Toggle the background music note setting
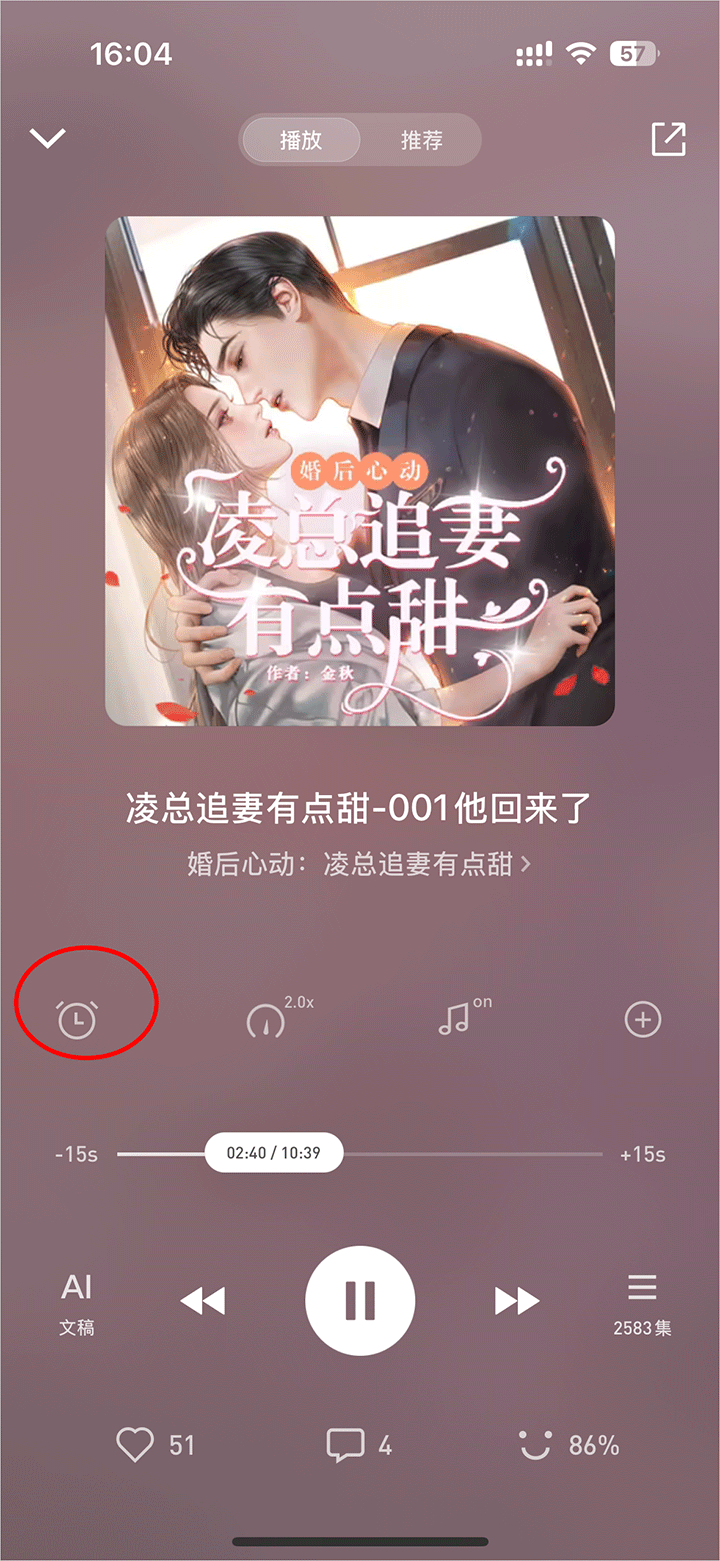Screen dimensions: 720x1561 click(457, 1019)
